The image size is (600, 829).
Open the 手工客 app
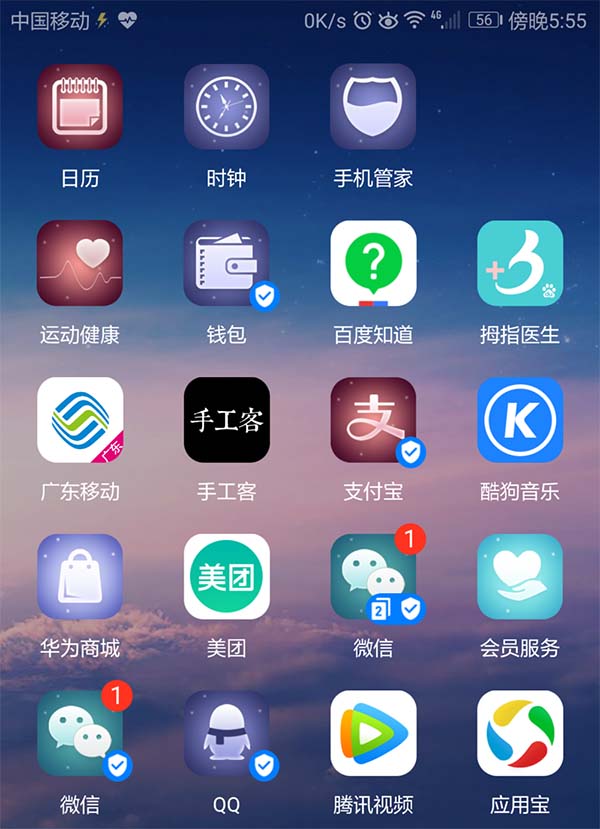click(227, 420)
